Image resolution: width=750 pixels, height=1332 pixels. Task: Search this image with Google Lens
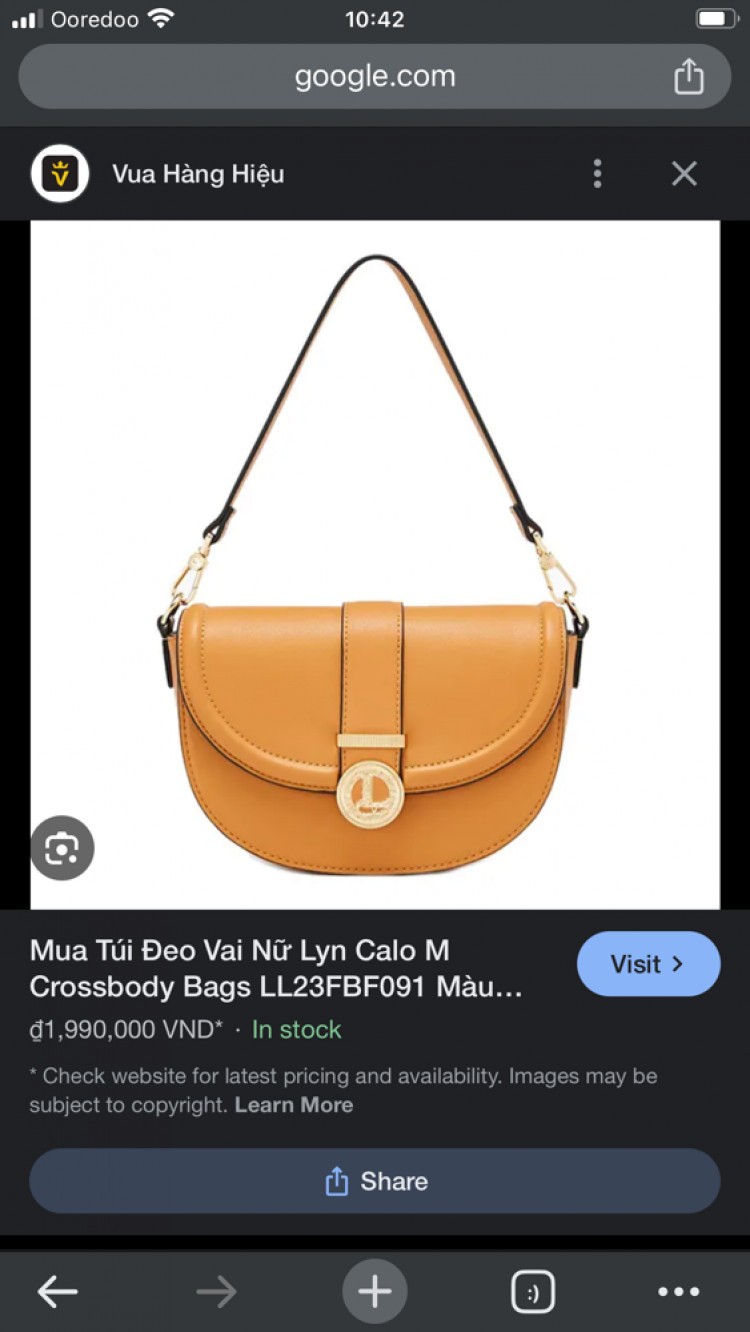(x=62, y=848)
